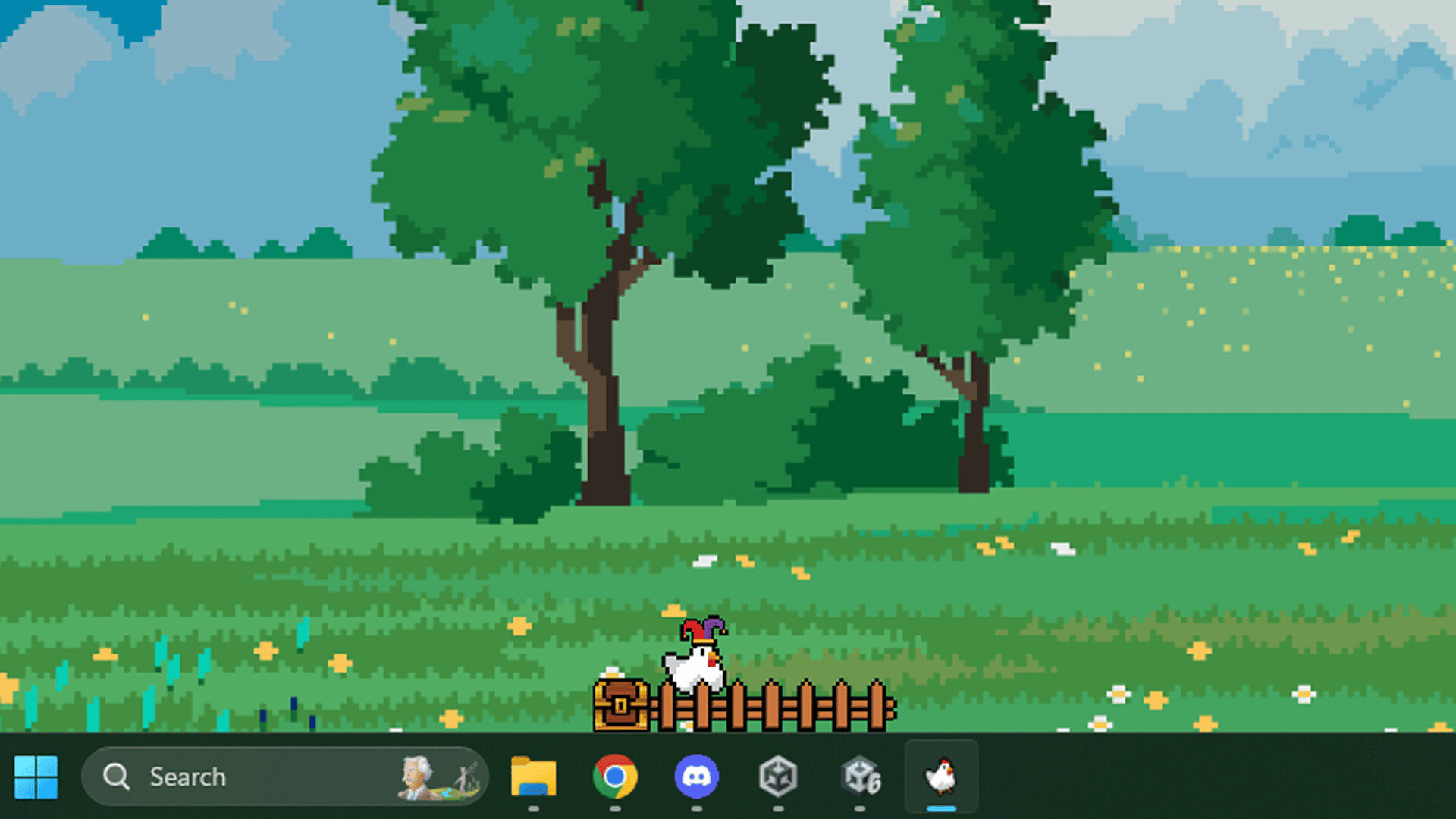The image size is (1456, 819).
Task: Open the Windows Start menu
Action: (36, 777)
